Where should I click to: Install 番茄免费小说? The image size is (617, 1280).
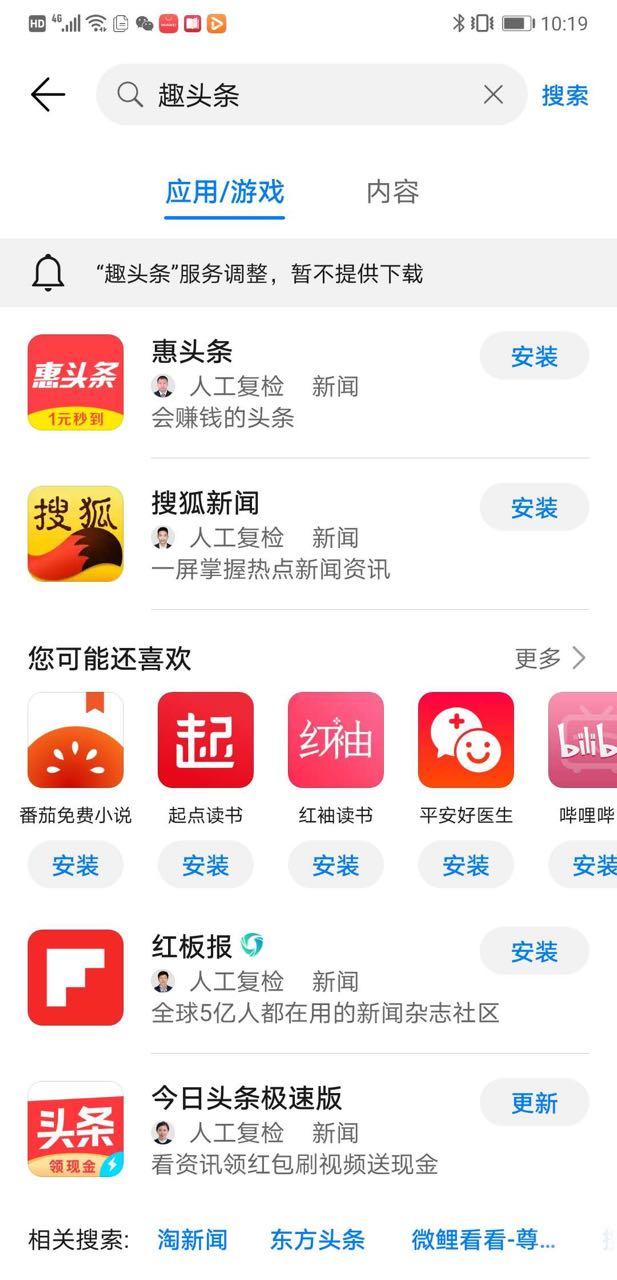point(76,865)
